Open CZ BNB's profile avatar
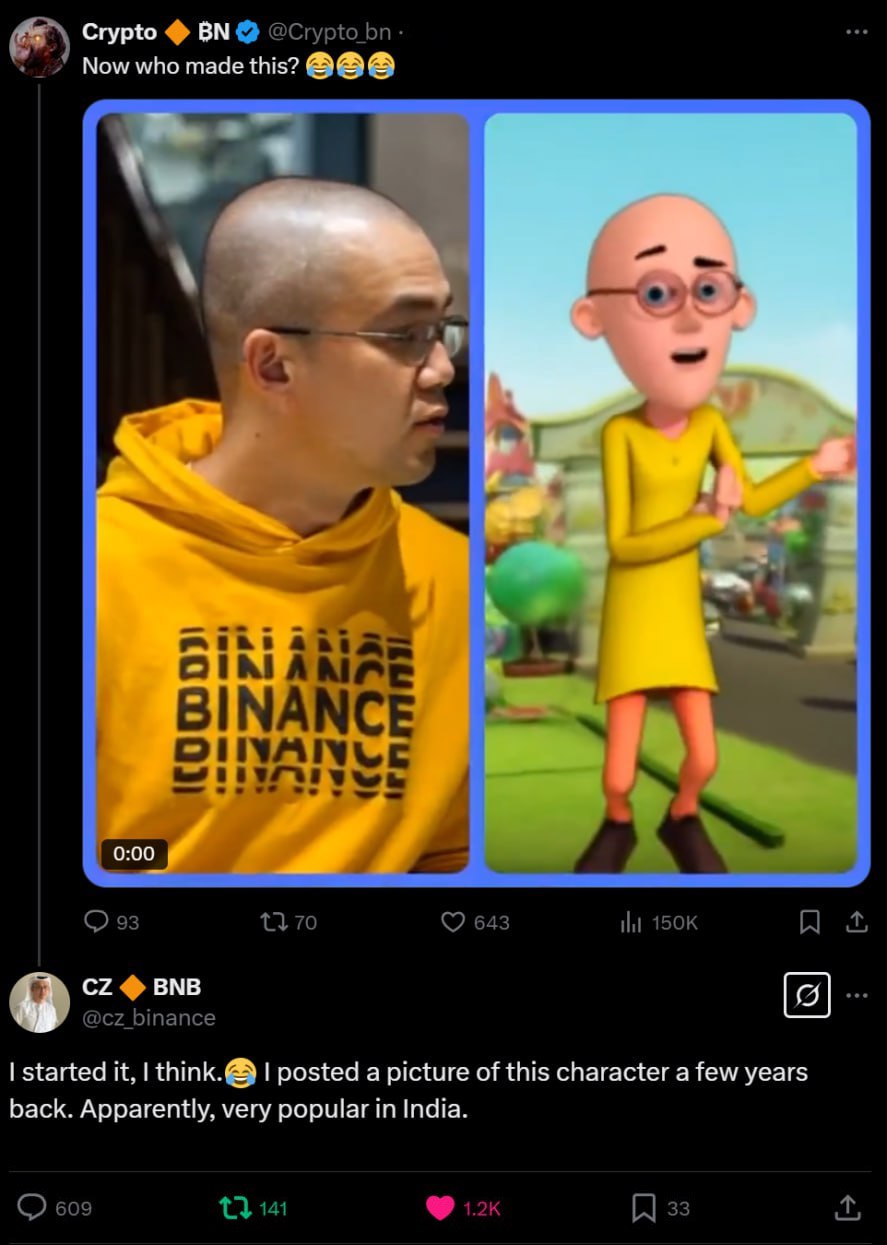This screenshot has width=887, height=1245. pos(39,1002)
